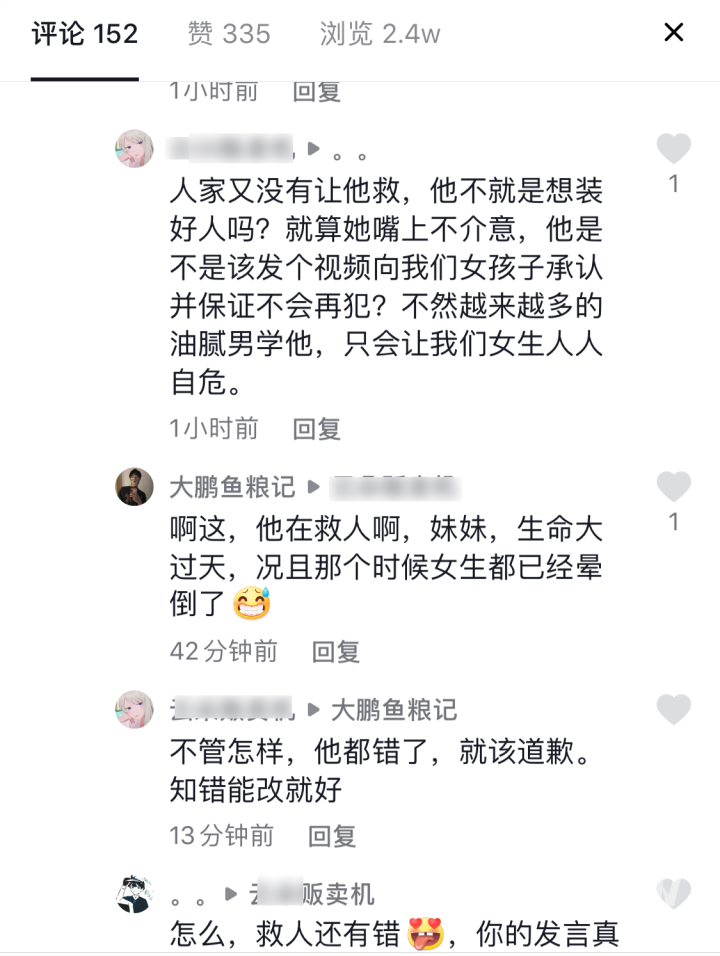Open 大鹏鱼粮记's profile avatar
Viewport: 720px width, 956px height.
tap(134, 487)
